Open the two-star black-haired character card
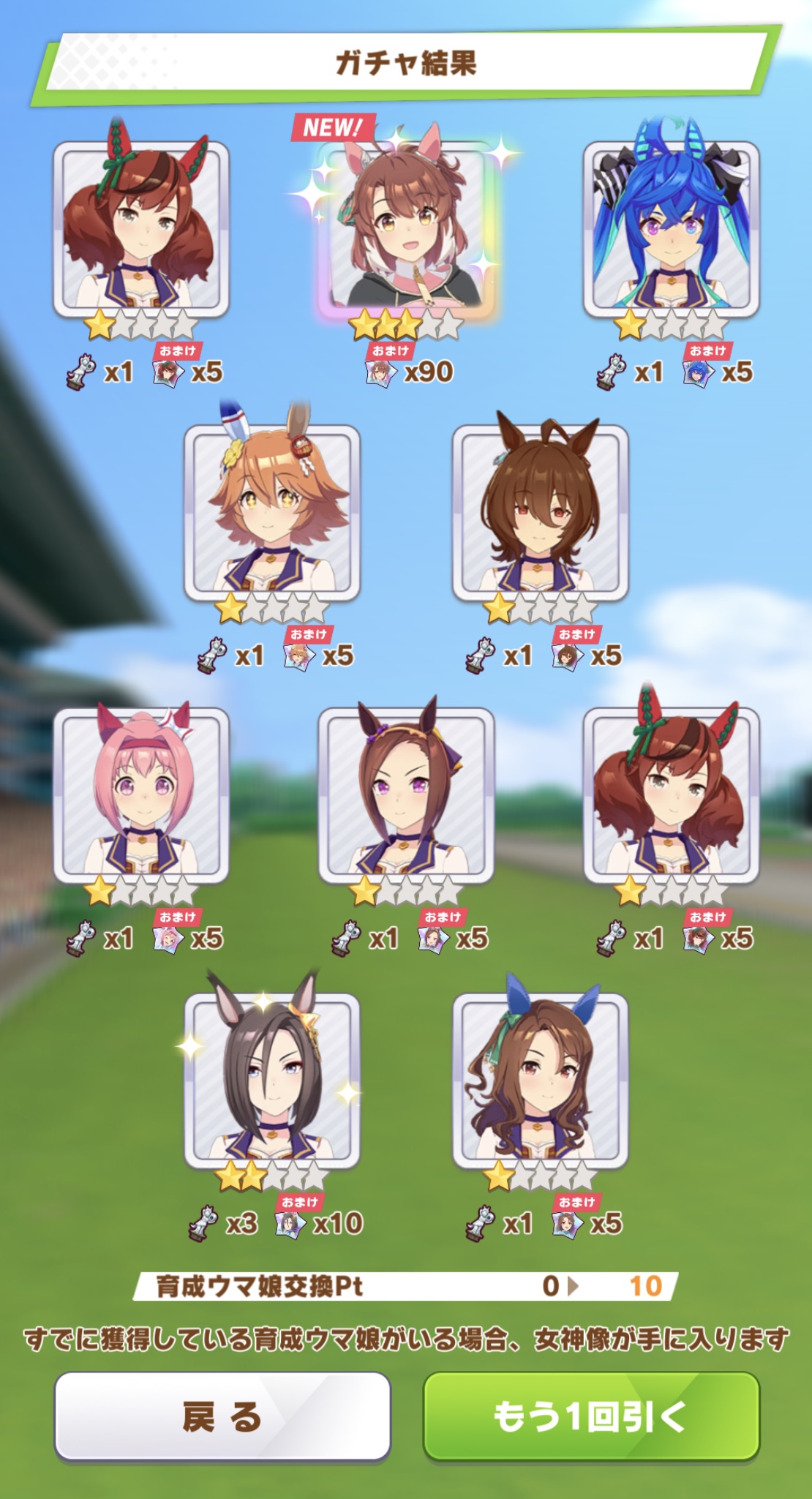812x1499 pixels. tap(271, 1080)
